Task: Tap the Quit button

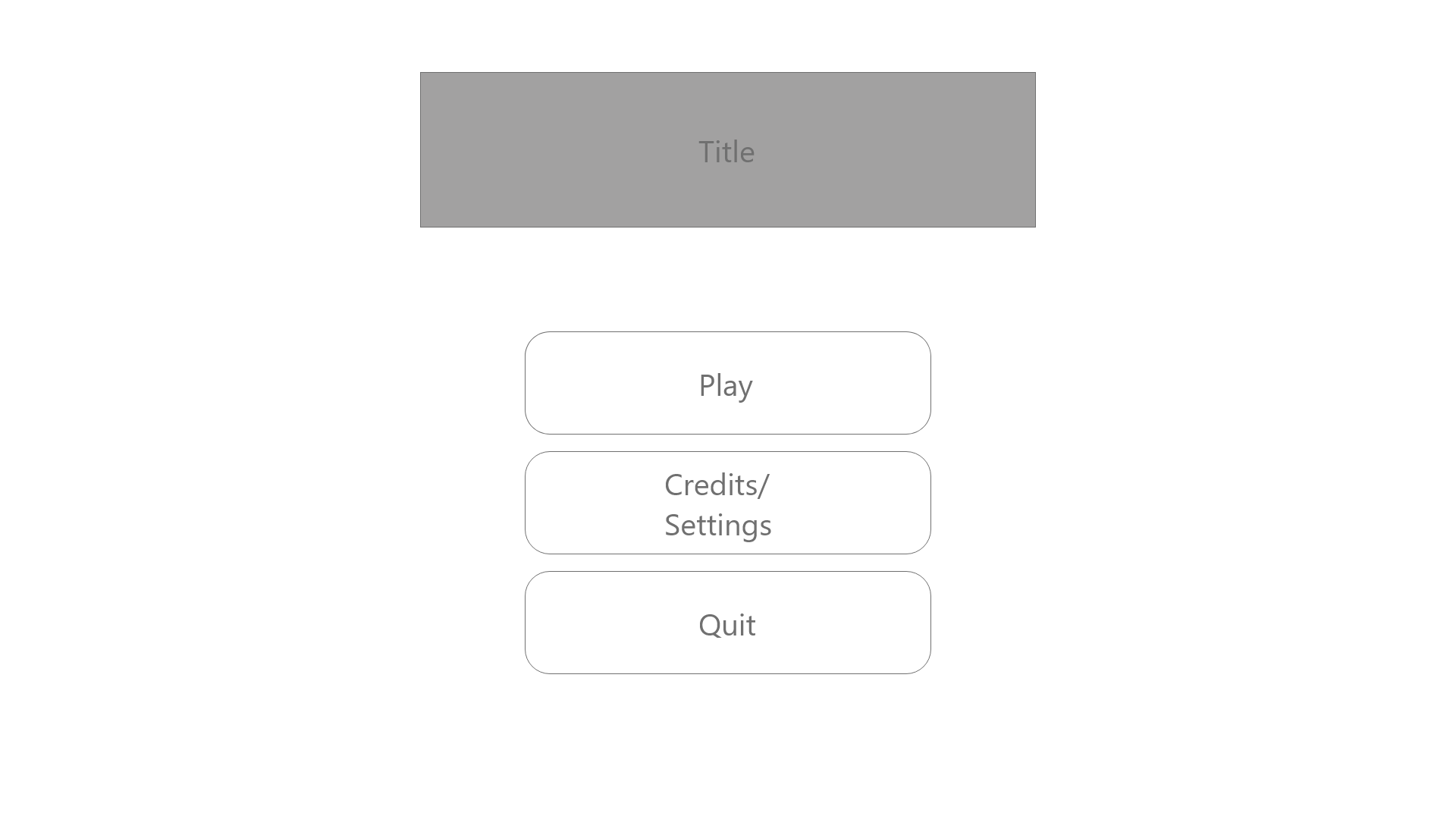Action: (x=727, y=623)
